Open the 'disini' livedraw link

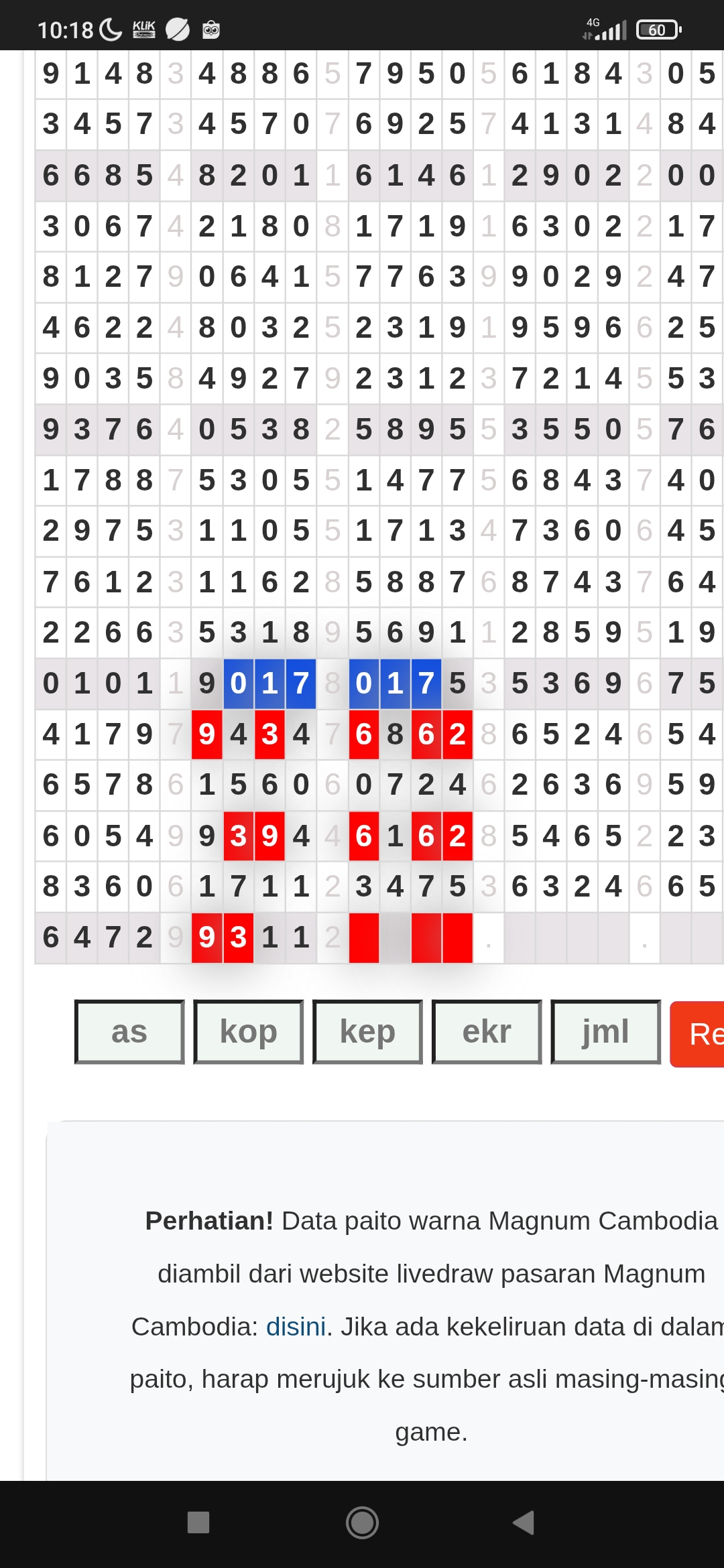[296, 1326]
